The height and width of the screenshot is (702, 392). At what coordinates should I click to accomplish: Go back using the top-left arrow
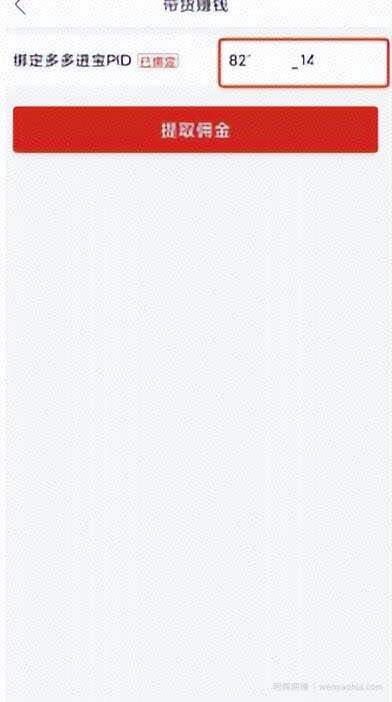20,6
